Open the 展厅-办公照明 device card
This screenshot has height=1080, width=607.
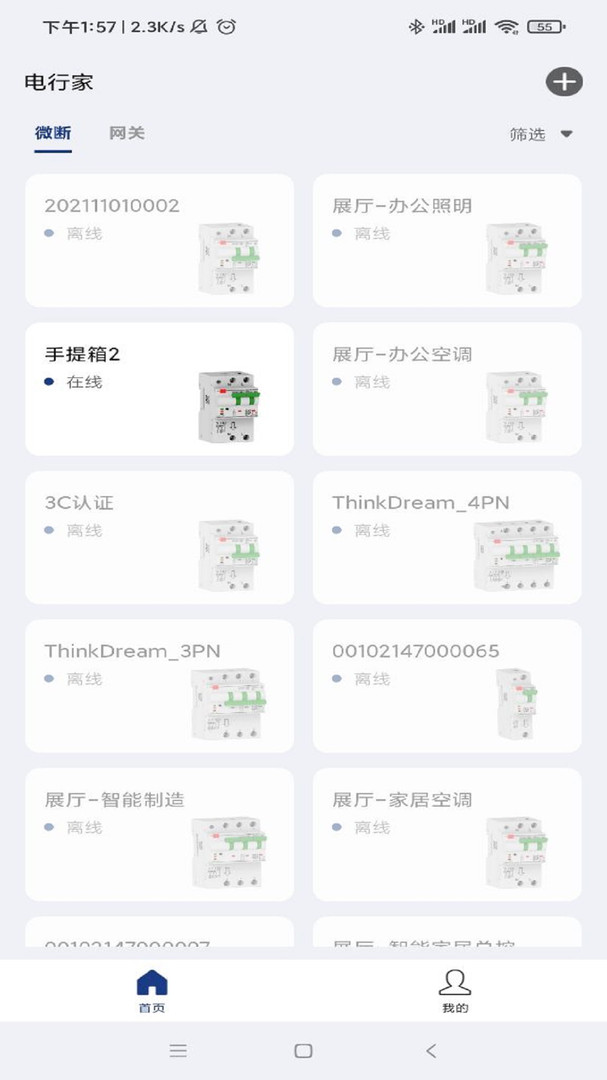point(447,240)
